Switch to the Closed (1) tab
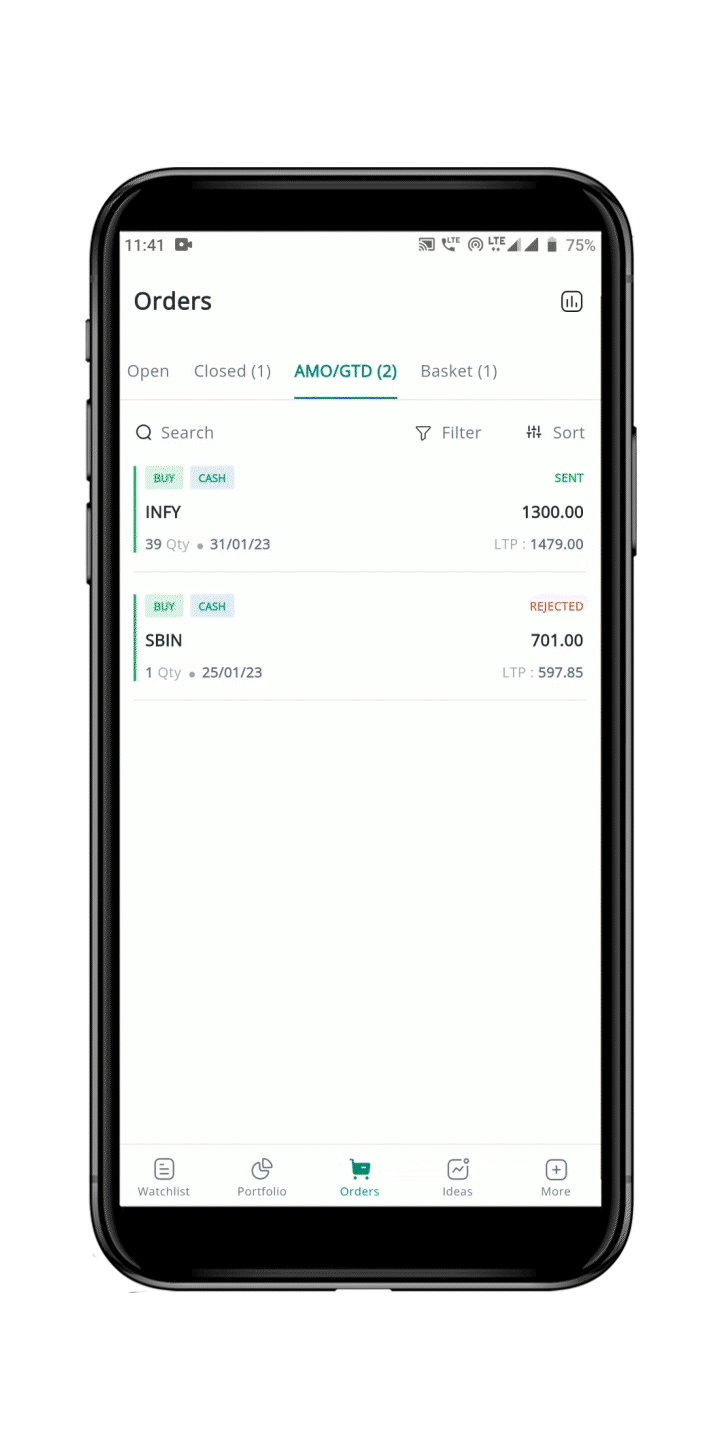Screen dimensions: 720x1440 232,371
